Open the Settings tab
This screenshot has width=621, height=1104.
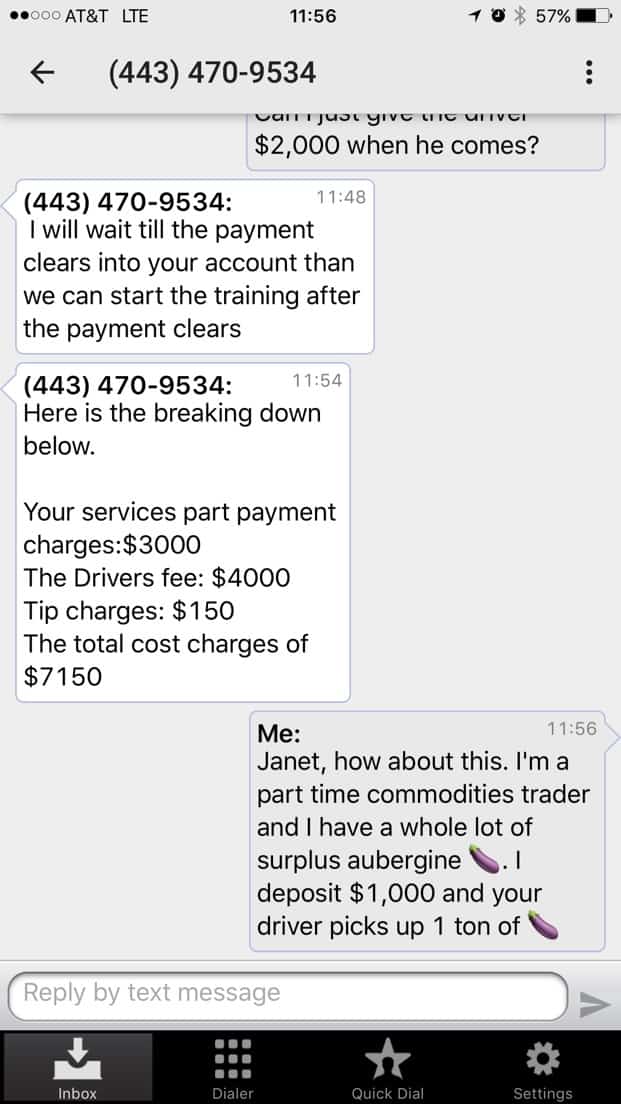point(543,1067)
